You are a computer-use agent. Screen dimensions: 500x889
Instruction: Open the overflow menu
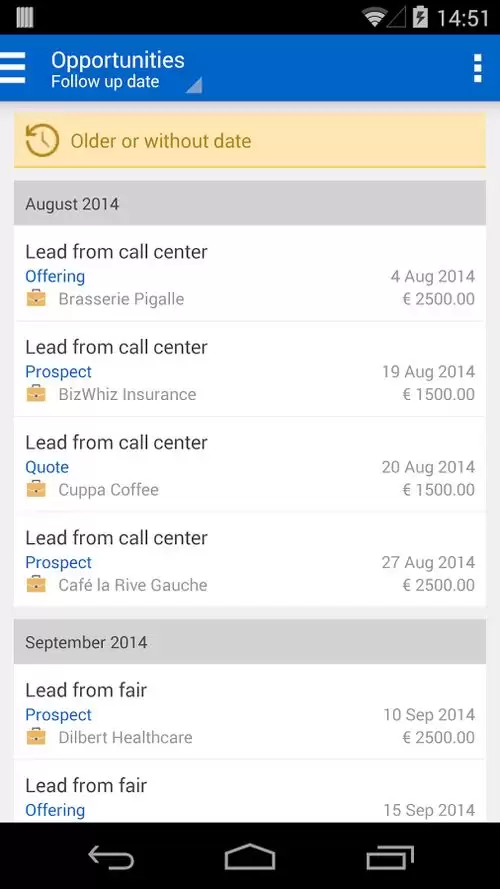point(477,69)
